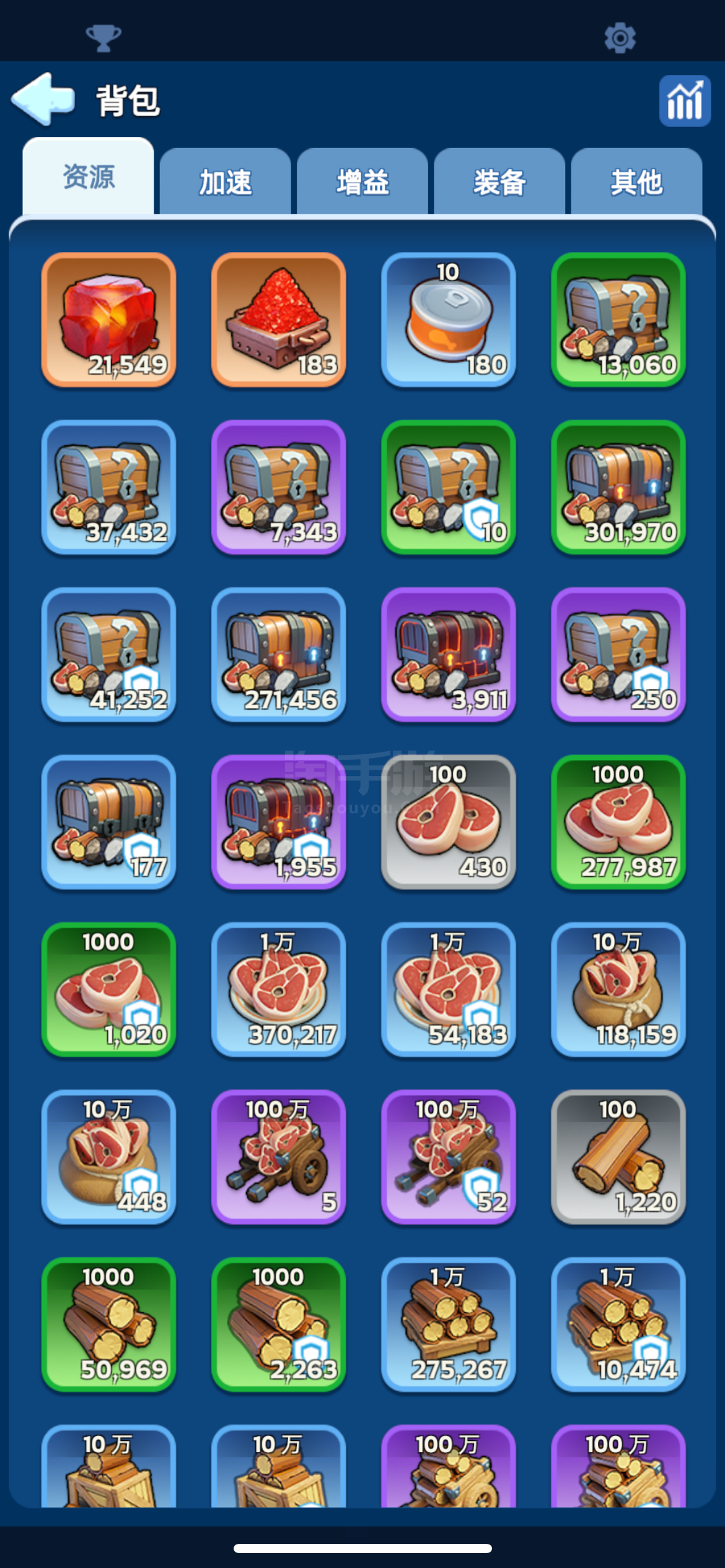Switch to the 加速 tab
725x1568 pixels.
[x=226, y=183]
